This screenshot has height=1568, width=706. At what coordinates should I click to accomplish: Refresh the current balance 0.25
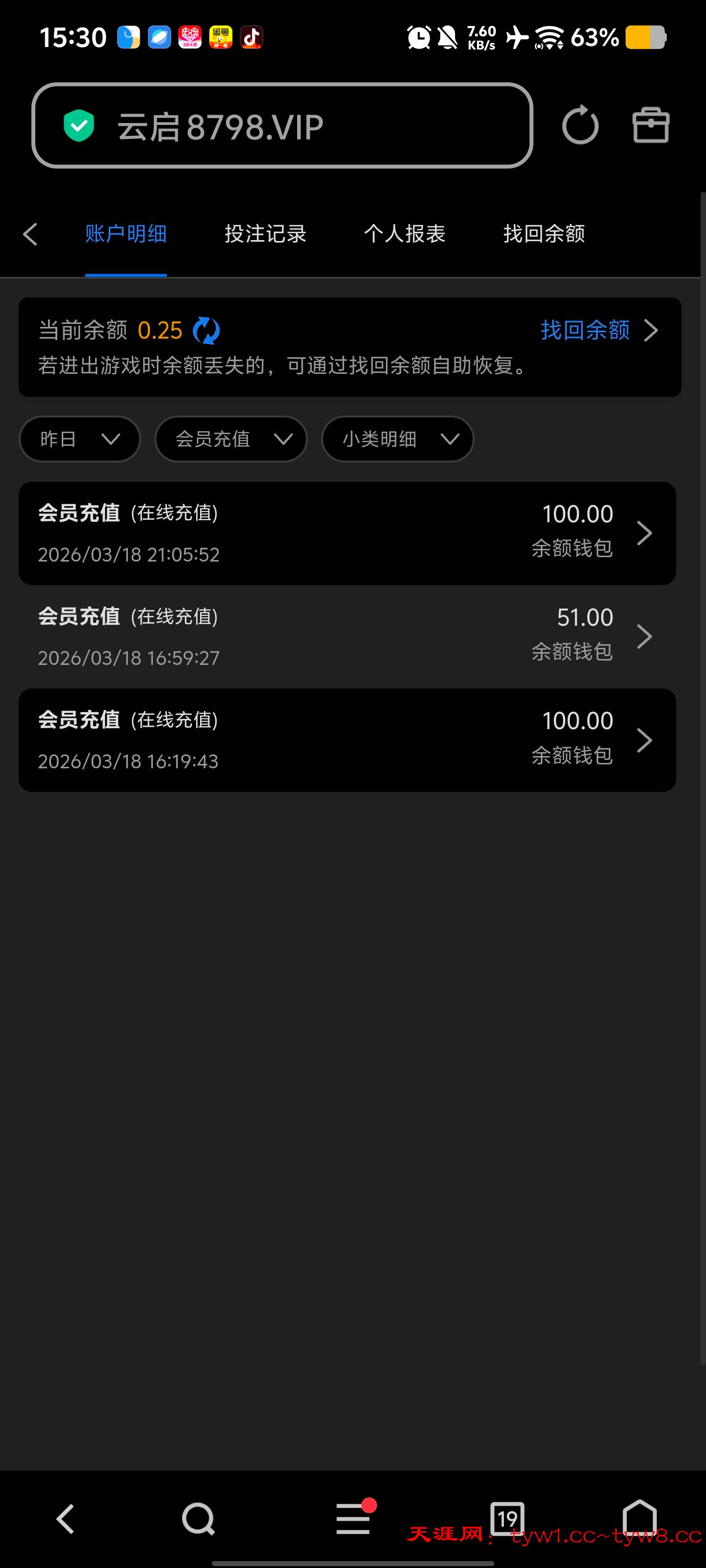pyautogui.click(x=206, y=331)
